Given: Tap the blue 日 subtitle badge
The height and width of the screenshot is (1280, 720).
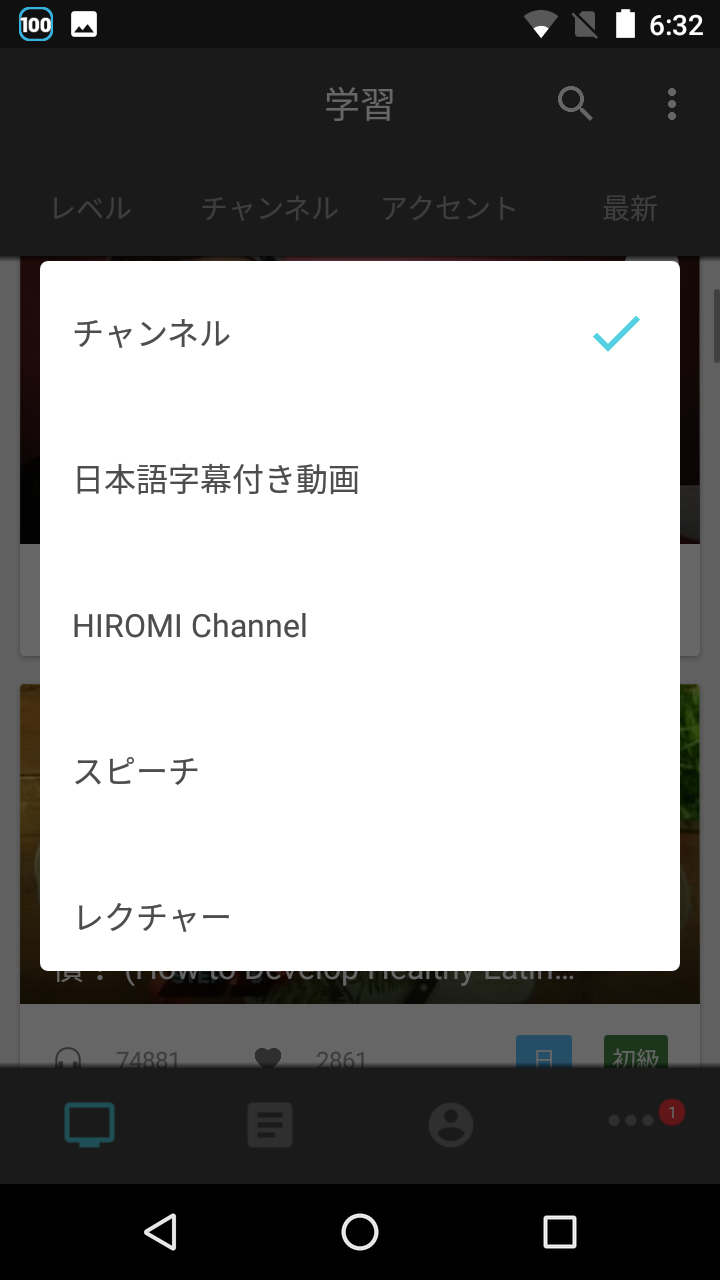Looking at the screenshot, I should click(x=543, y=1055).
